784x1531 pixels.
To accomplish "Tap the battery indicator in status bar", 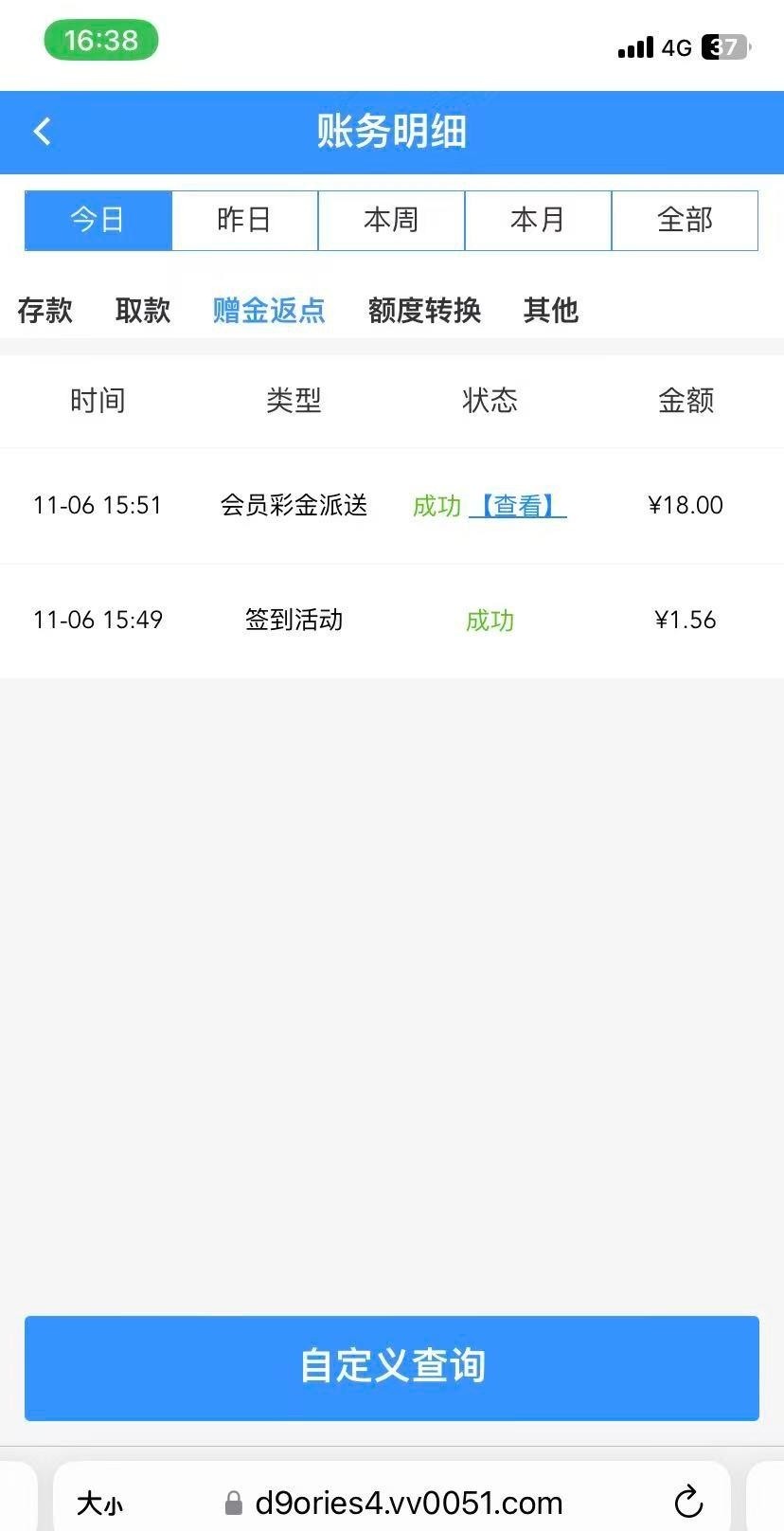I will coord(722,45).
